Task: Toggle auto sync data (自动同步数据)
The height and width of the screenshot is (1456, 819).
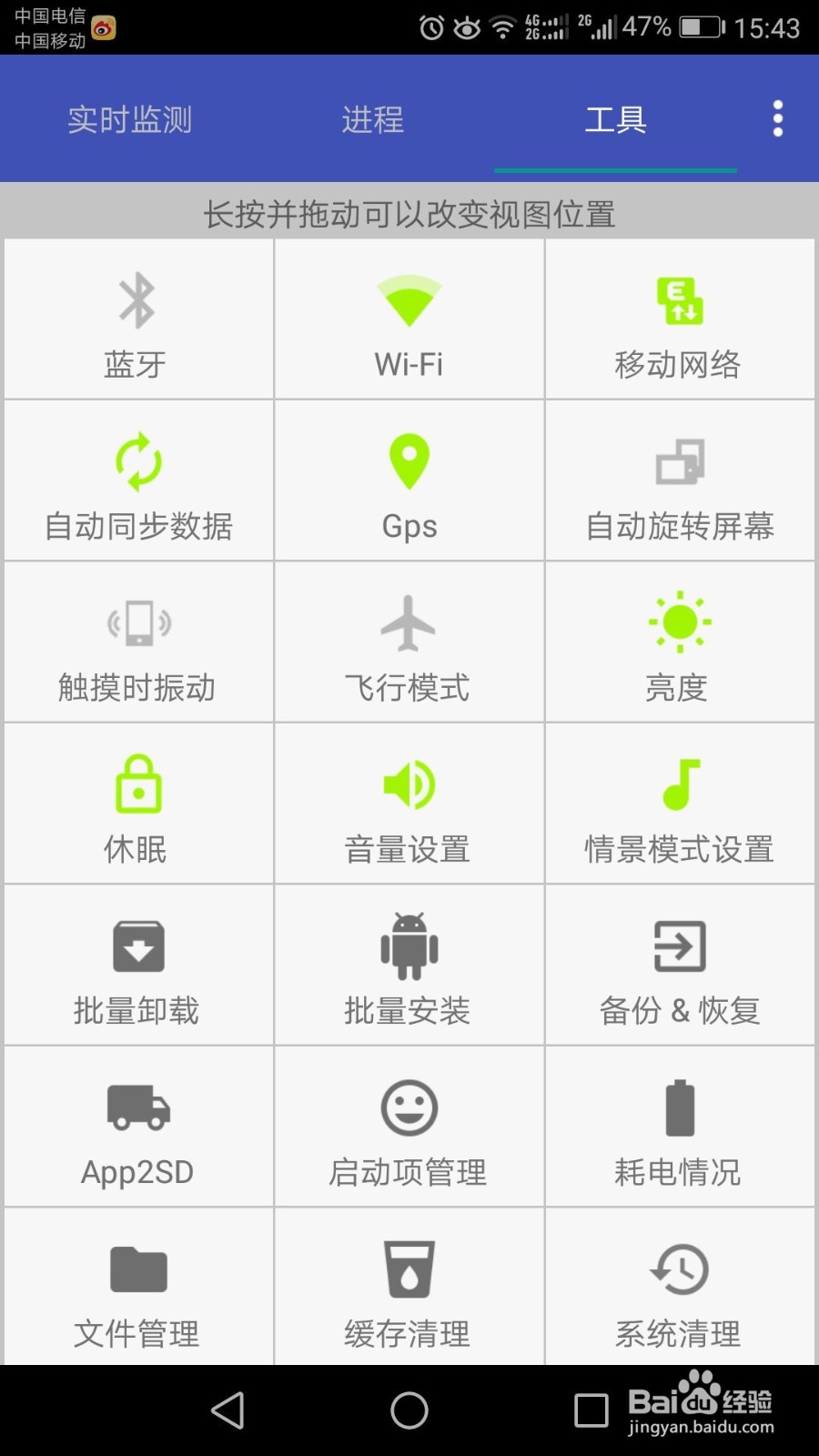Action: click(x=137, y=480)
